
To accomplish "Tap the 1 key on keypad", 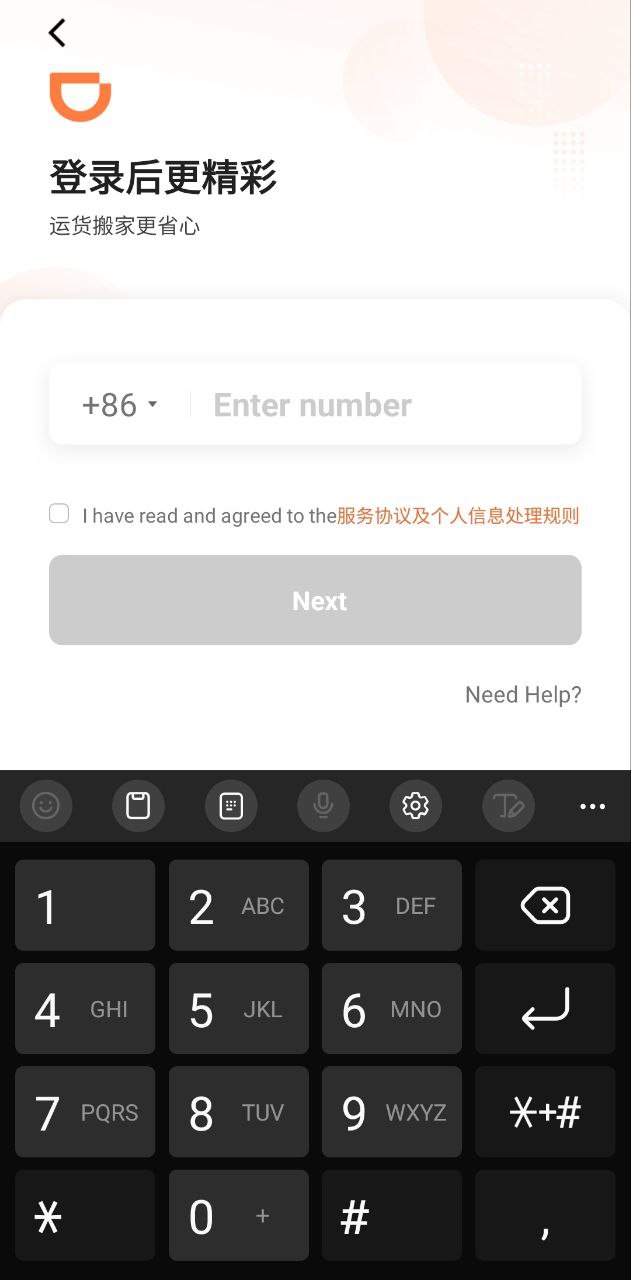I will coord(85,906).
